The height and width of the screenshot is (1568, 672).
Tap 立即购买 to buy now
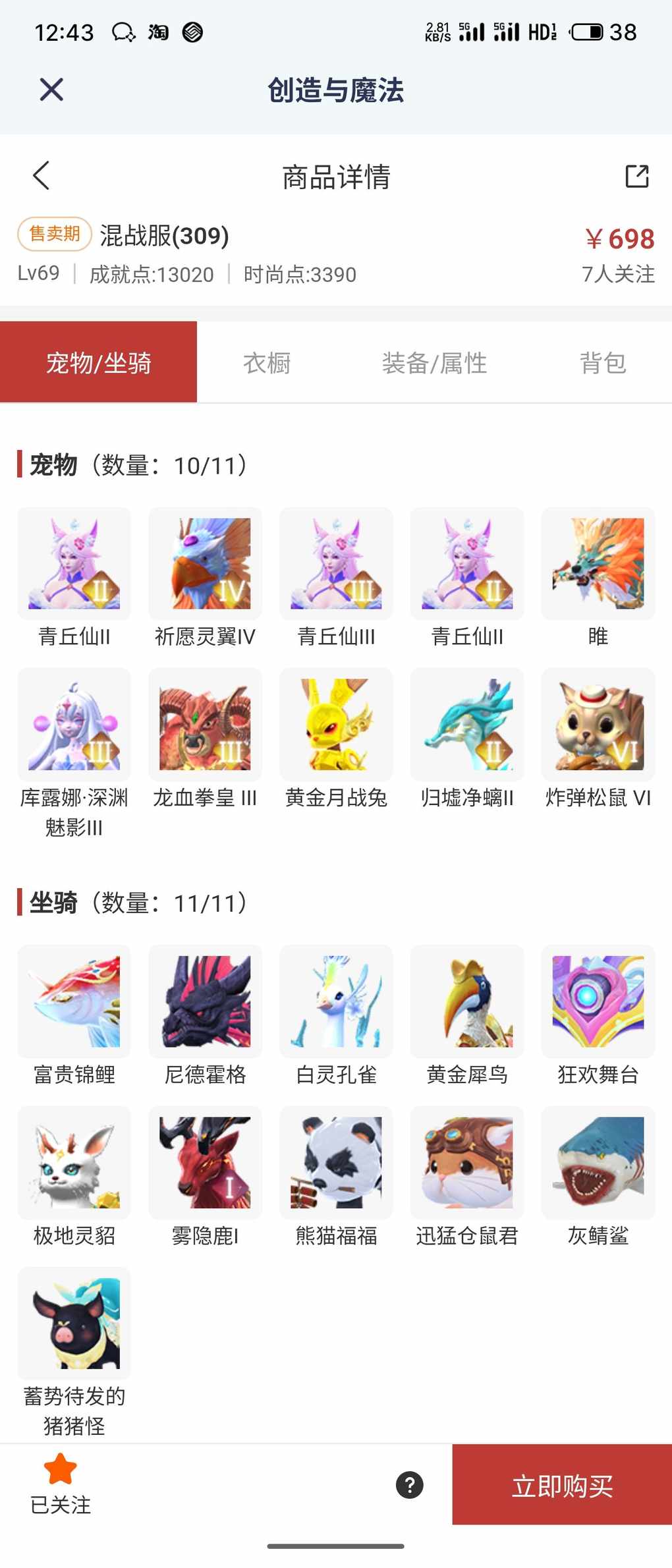pyautogui.click(x=562, y=1486)
